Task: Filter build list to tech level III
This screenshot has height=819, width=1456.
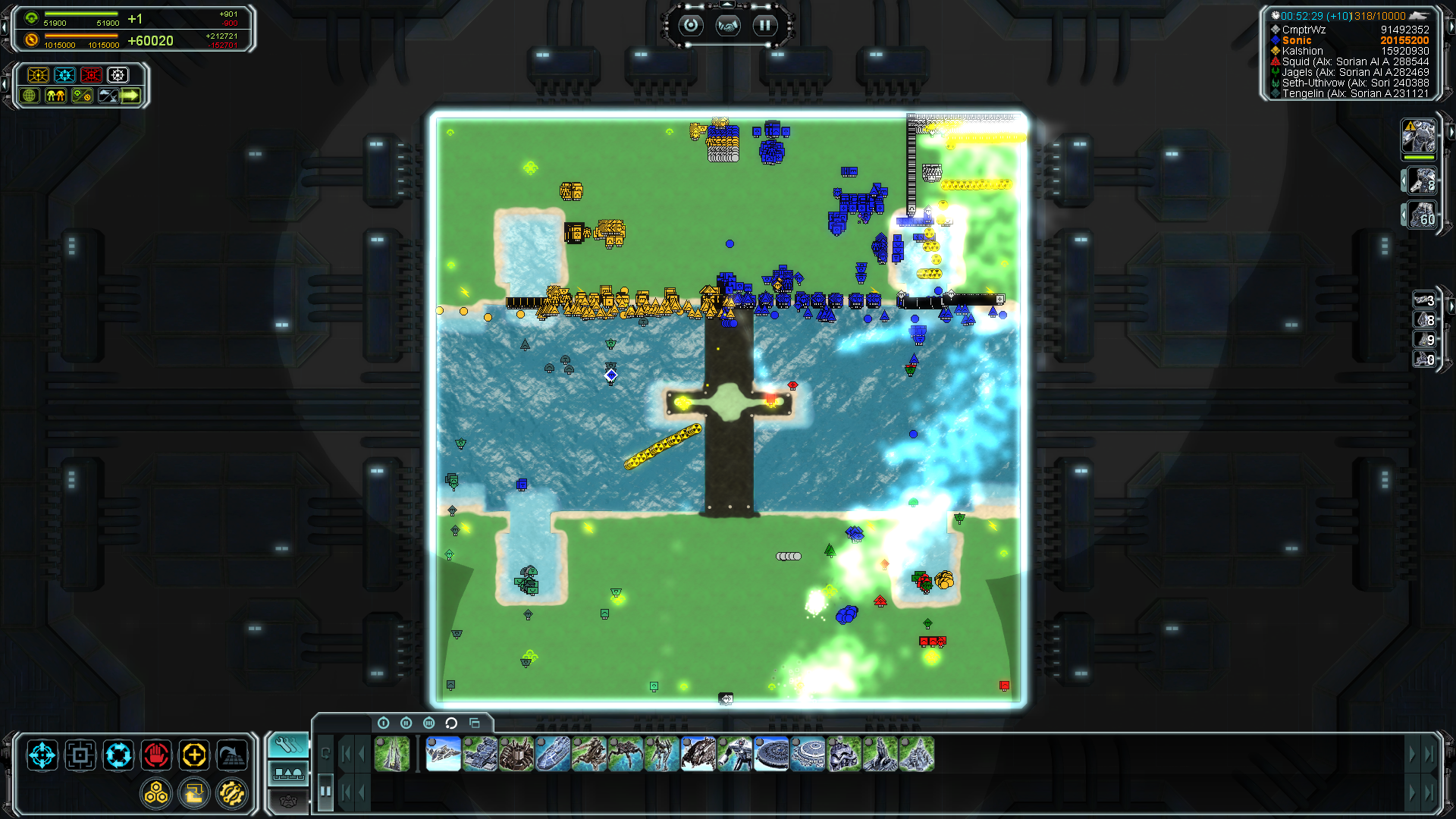Action: coord(429,723)
